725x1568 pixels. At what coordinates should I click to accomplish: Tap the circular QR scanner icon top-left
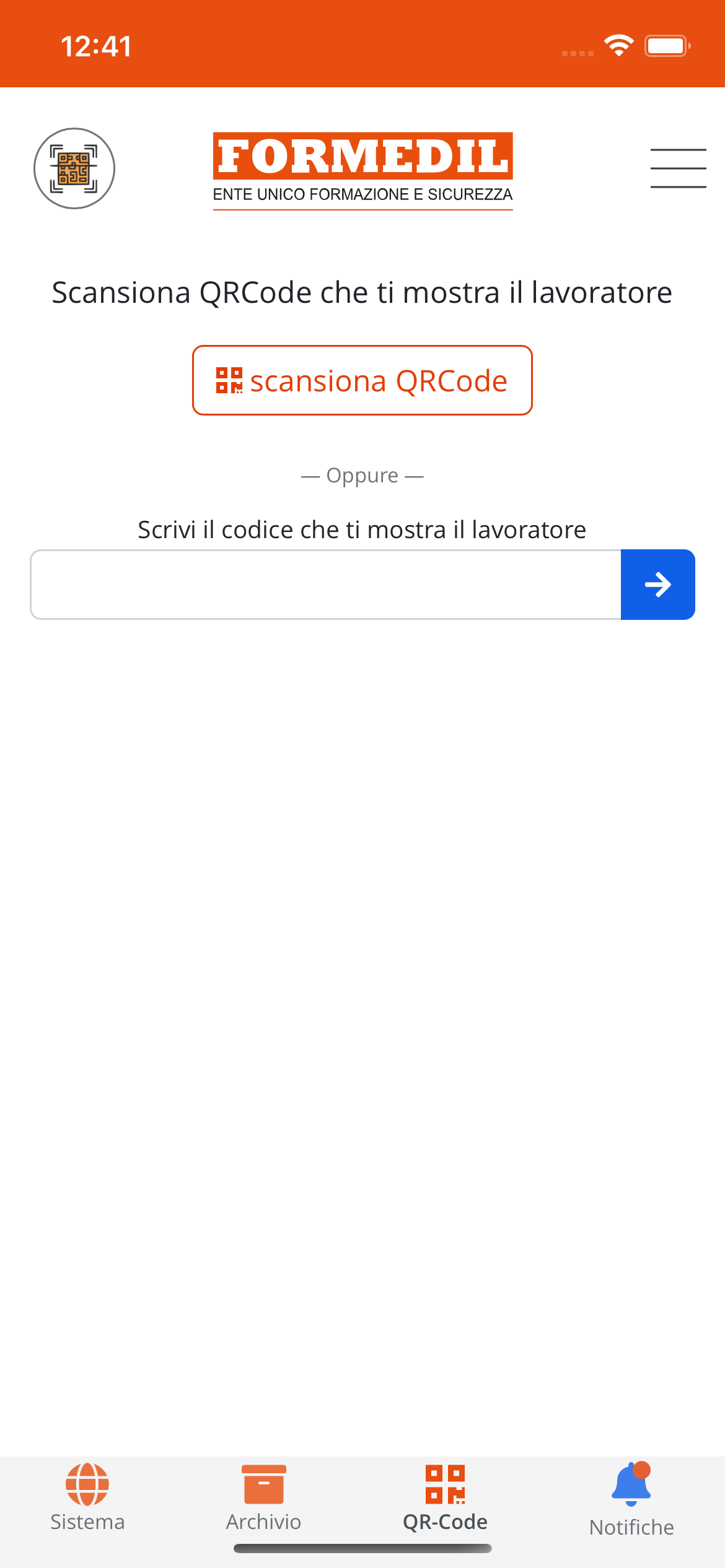point(74,168)
